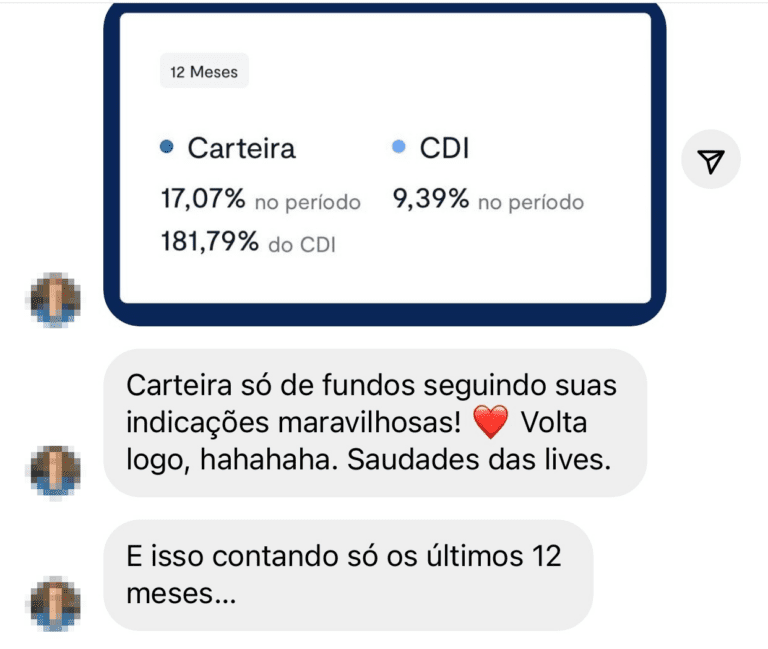Image resolution: width=768 pixels, height=649 pixels.
Task: Open sender's avatar beside the 'últimos 12 meses' message
Action: pyautogui.click(x=55, y=602)
